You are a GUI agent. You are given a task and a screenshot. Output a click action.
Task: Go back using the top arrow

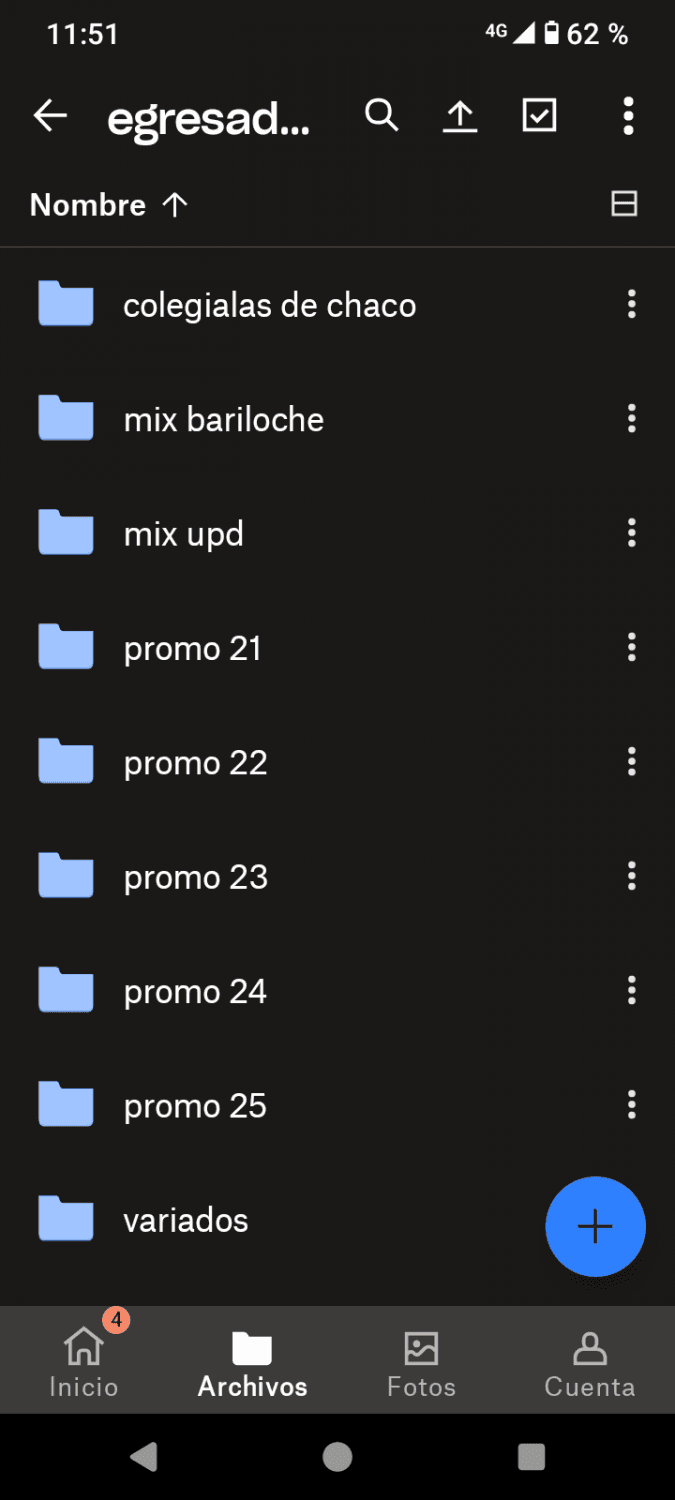pos(50,116)
